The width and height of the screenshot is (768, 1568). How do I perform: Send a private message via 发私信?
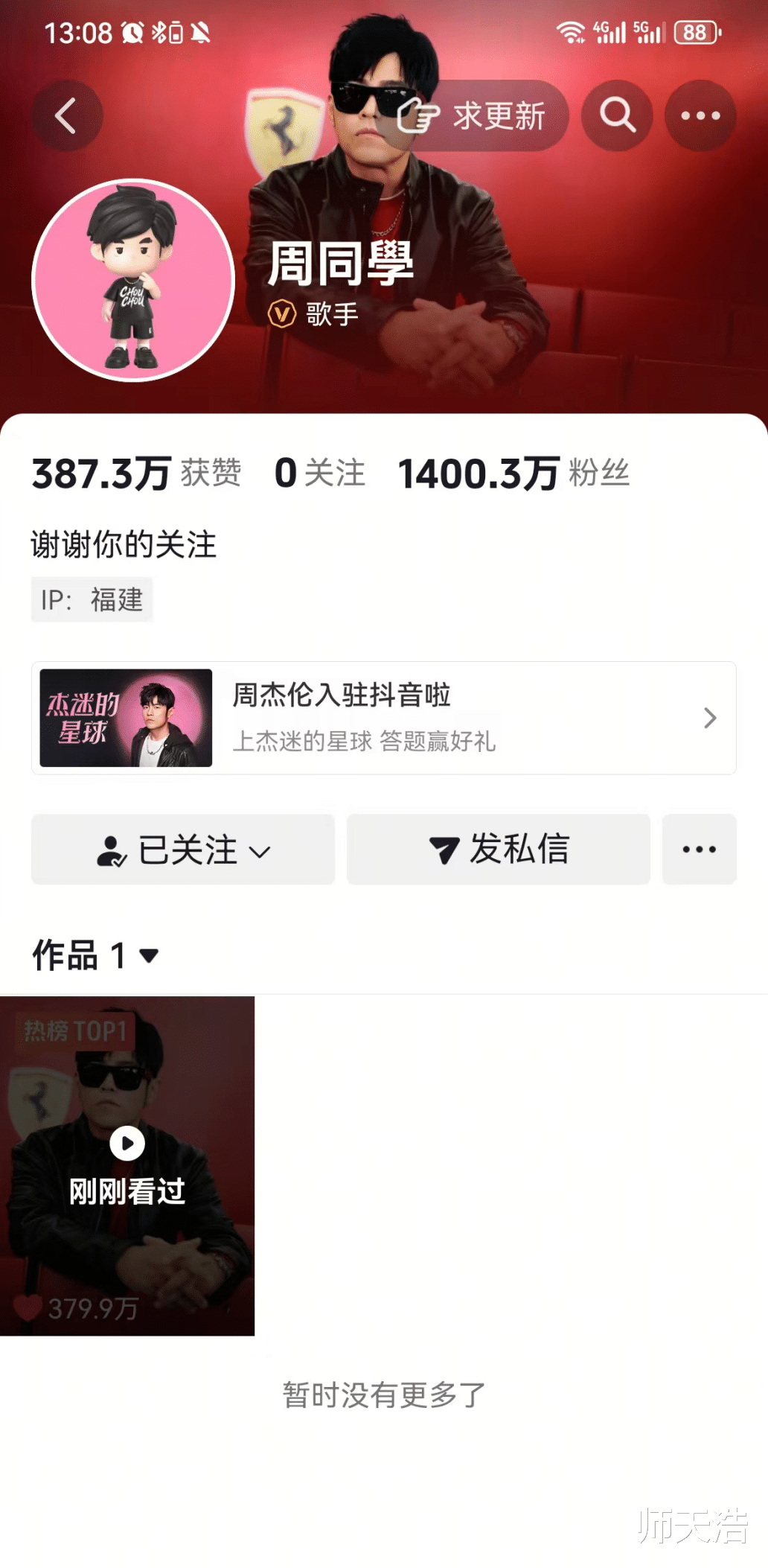(x=499, y=850)
